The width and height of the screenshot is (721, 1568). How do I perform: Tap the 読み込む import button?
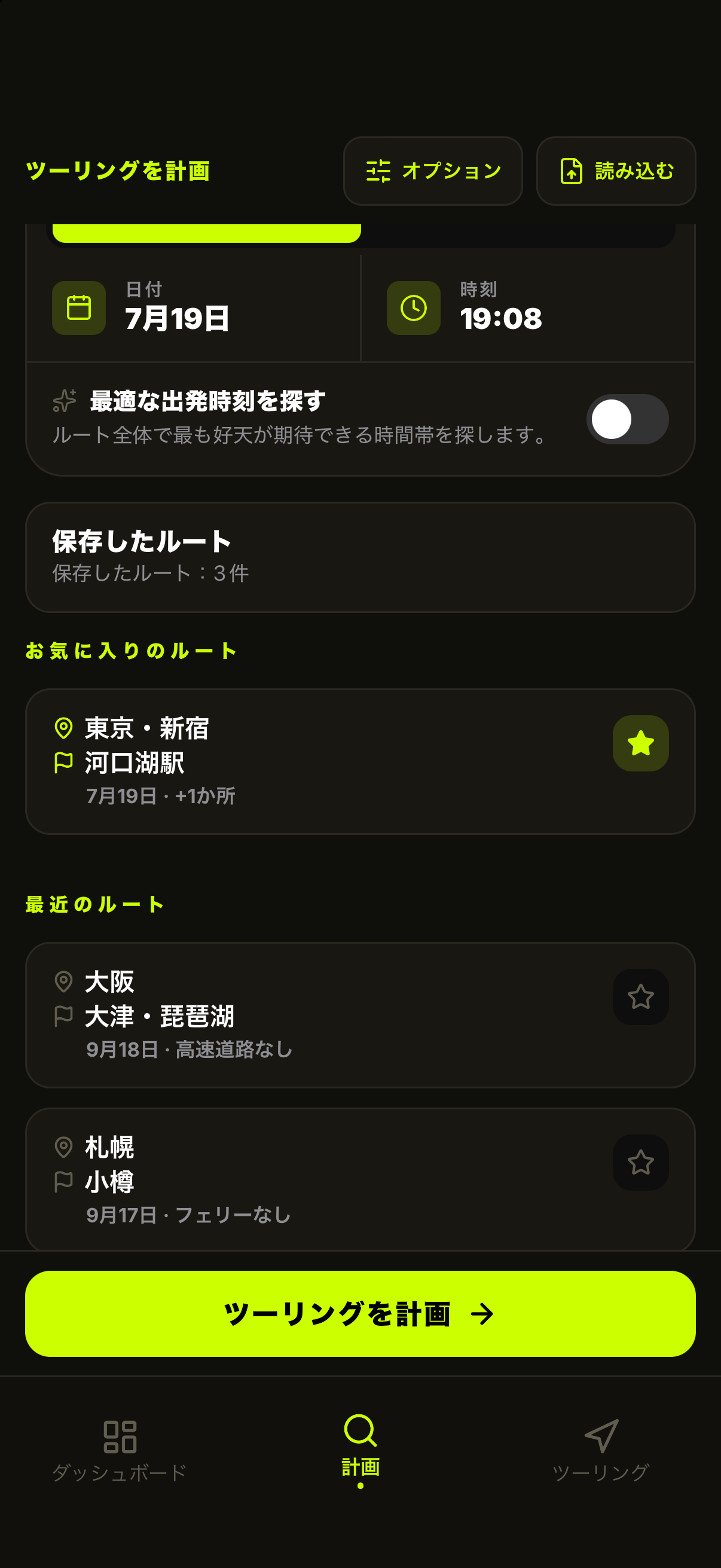[616, 171]
